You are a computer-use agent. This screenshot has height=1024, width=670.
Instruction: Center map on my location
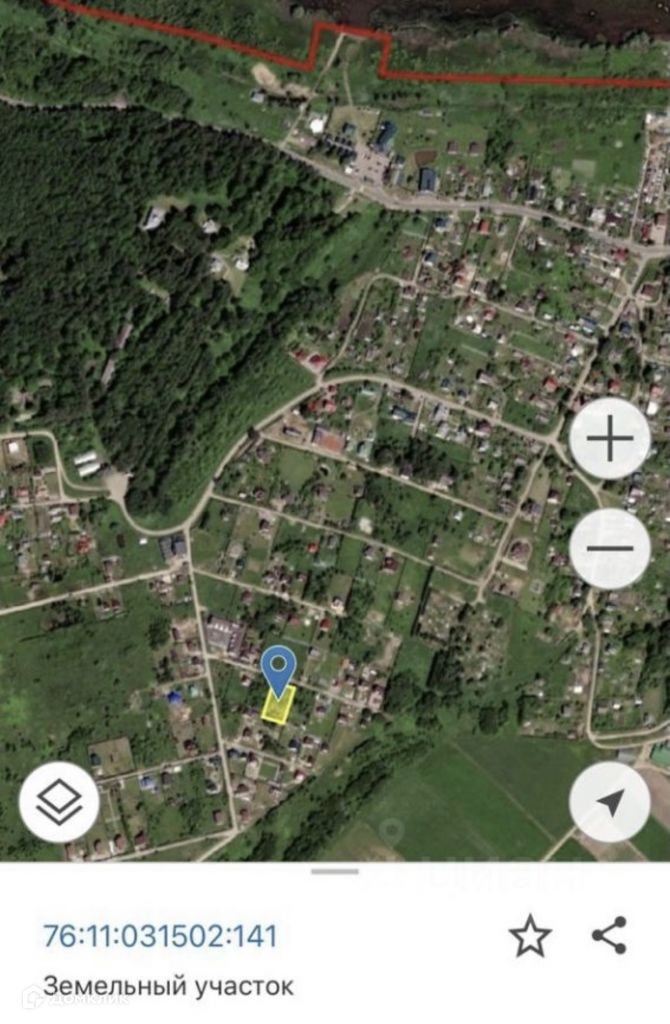(609, 801)
